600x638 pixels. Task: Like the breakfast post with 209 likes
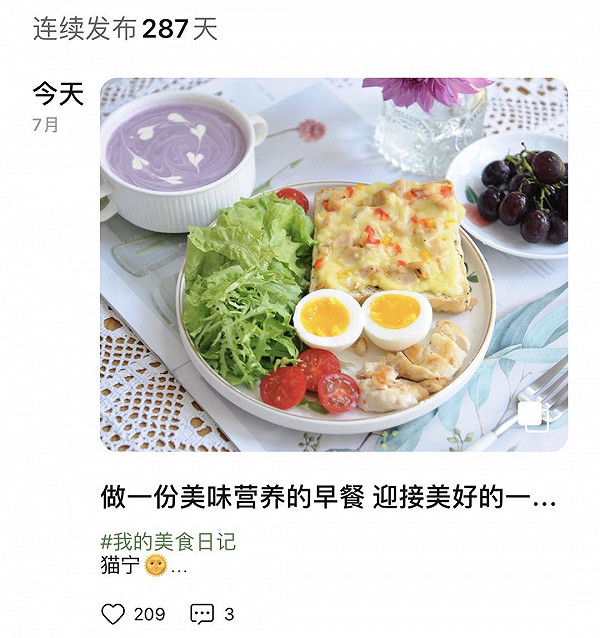point(114,613)
